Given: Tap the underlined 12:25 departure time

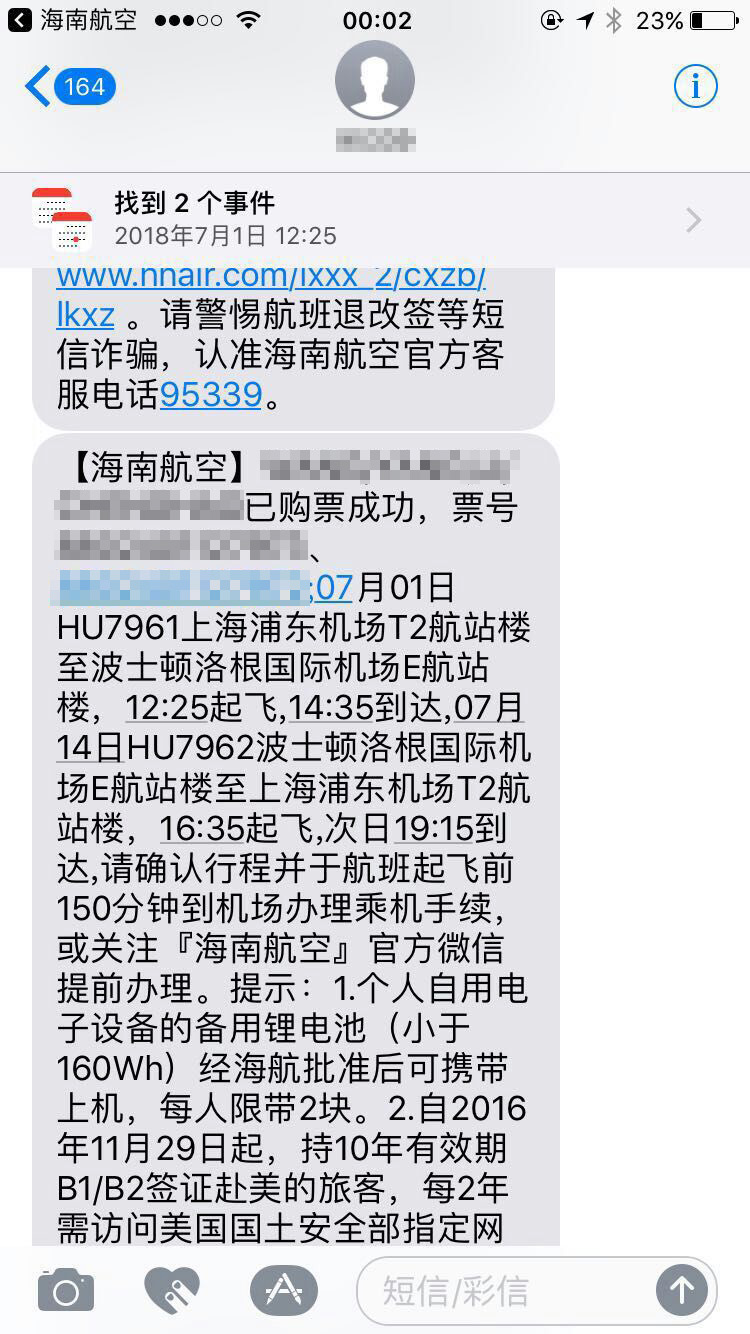Looking at the screenshot, I should [166, 708].
